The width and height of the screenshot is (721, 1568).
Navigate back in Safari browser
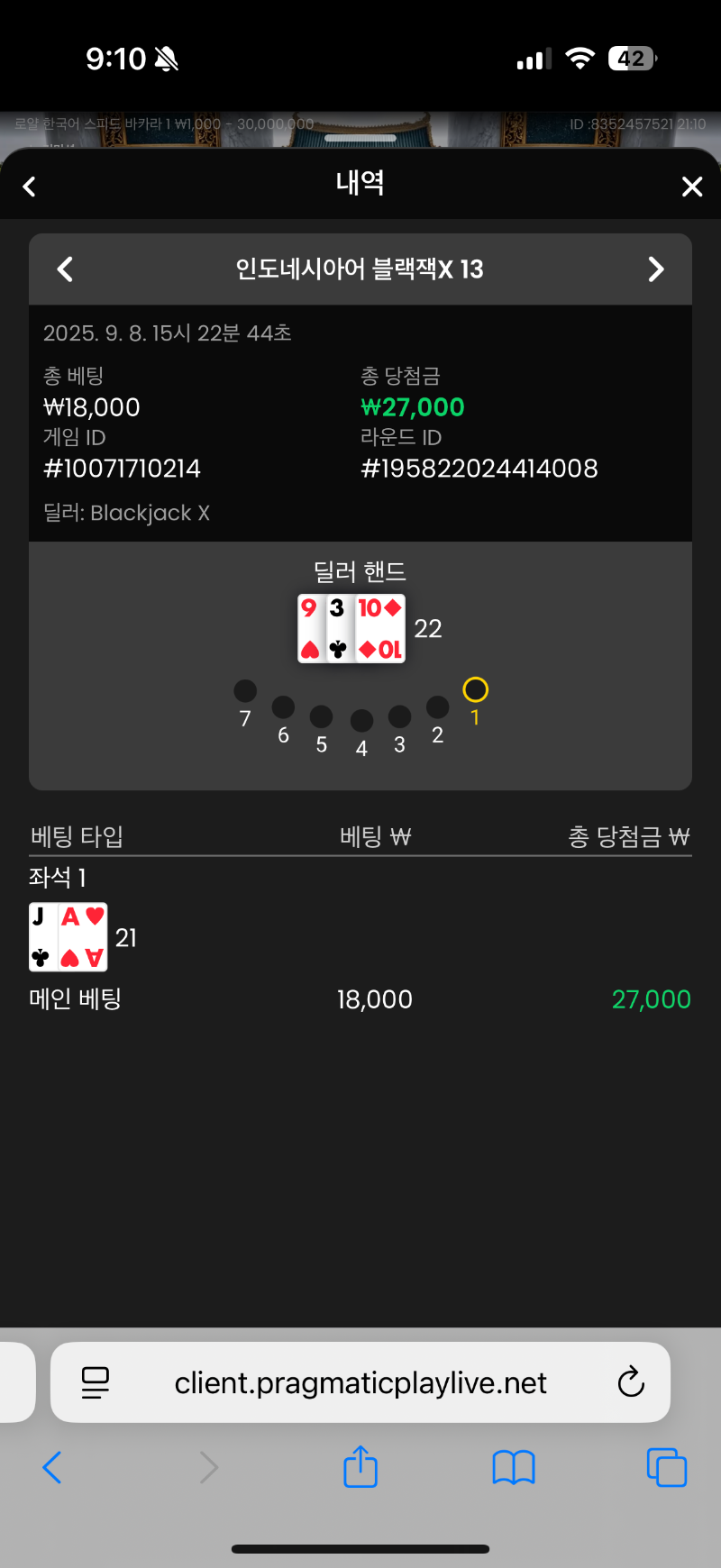52,1468
